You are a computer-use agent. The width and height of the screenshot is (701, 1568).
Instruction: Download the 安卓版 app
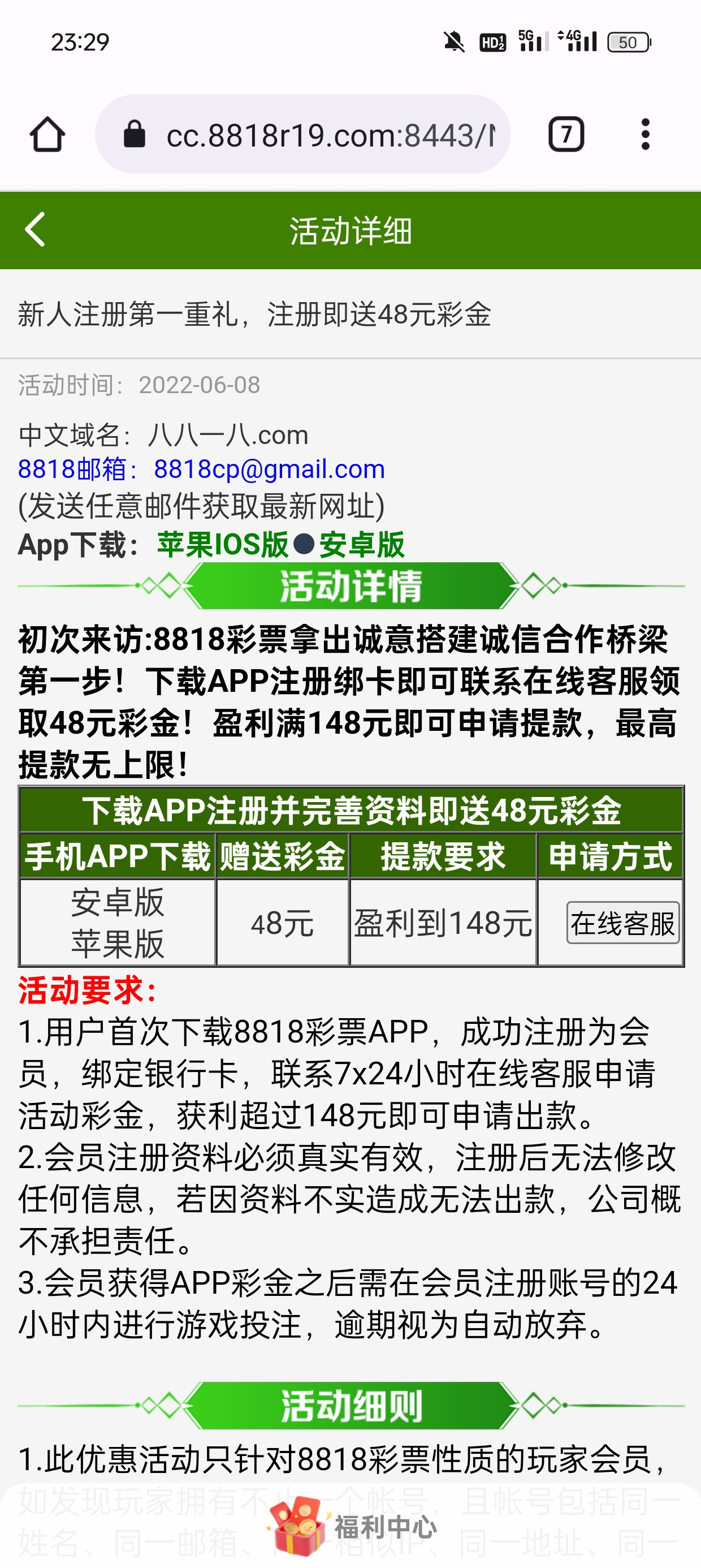pyautogui.click(x=362, y=544)
